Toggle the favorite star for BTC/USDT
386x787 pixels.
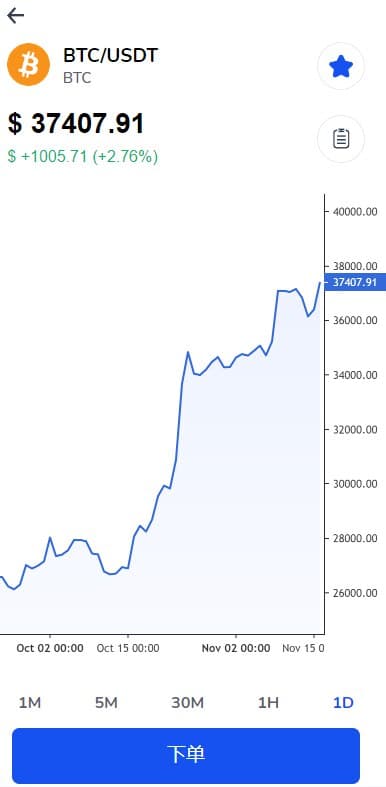(341, 66)
